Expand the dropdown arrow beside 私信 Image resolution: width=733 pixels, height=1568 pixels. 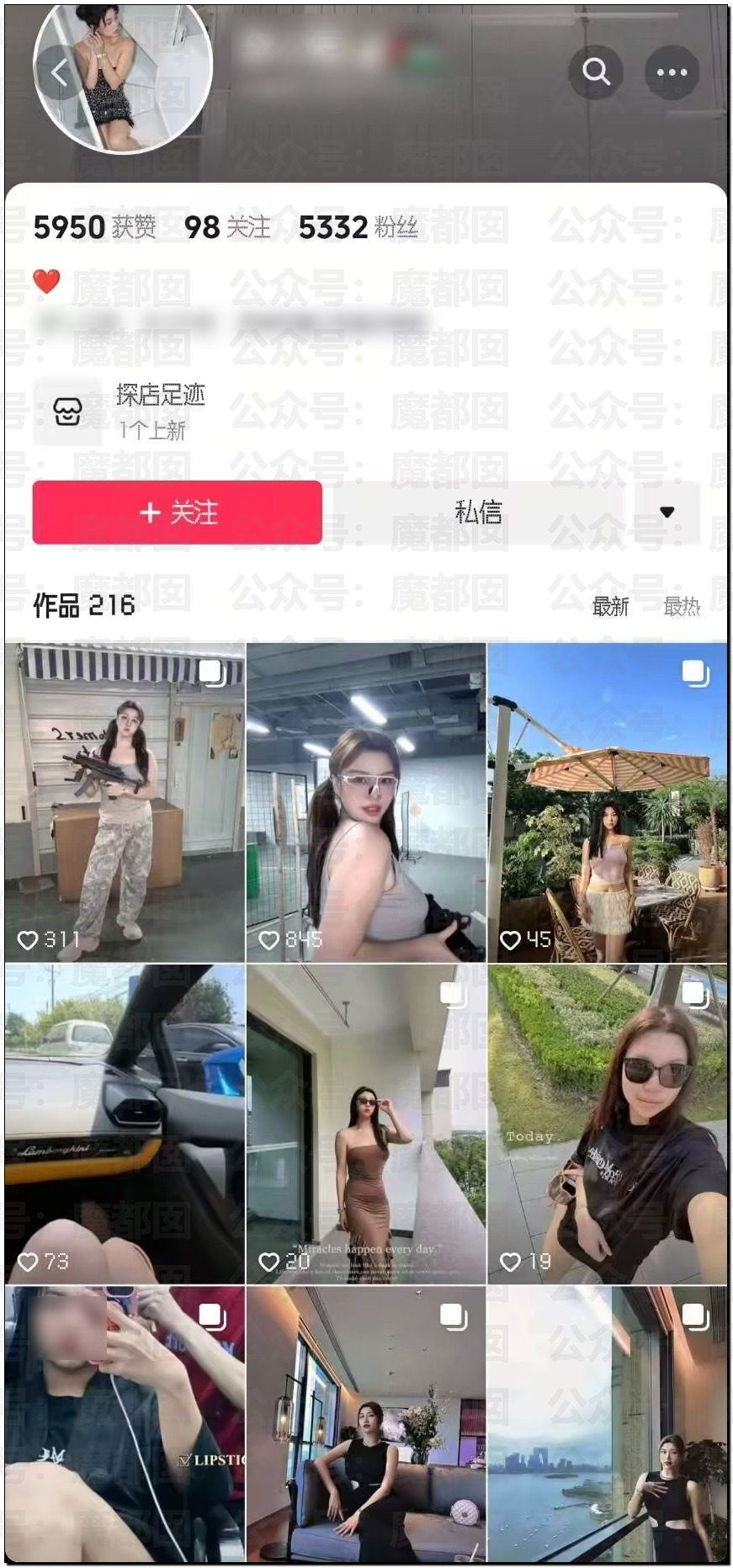pos(667,512)
